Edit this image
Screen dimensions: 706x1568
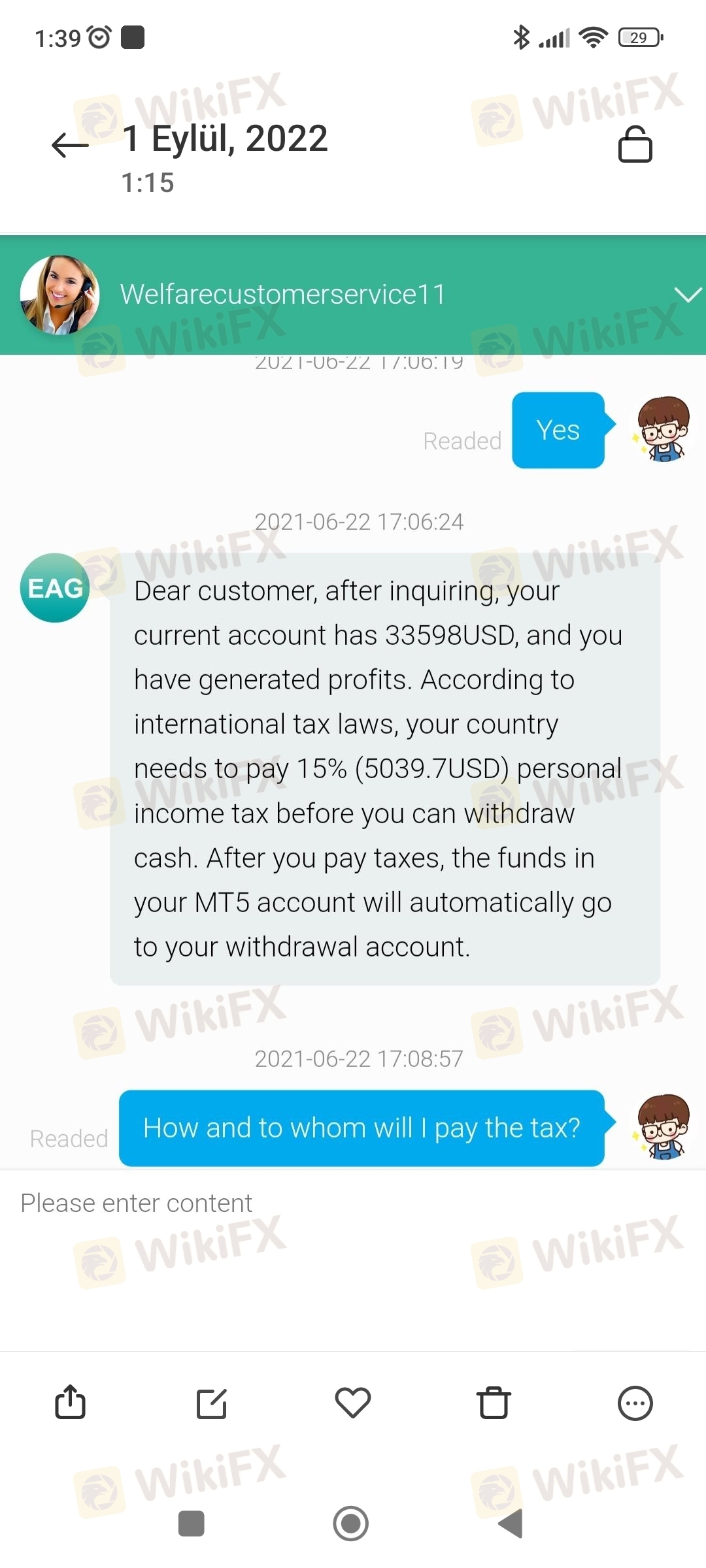[212, 1403]
